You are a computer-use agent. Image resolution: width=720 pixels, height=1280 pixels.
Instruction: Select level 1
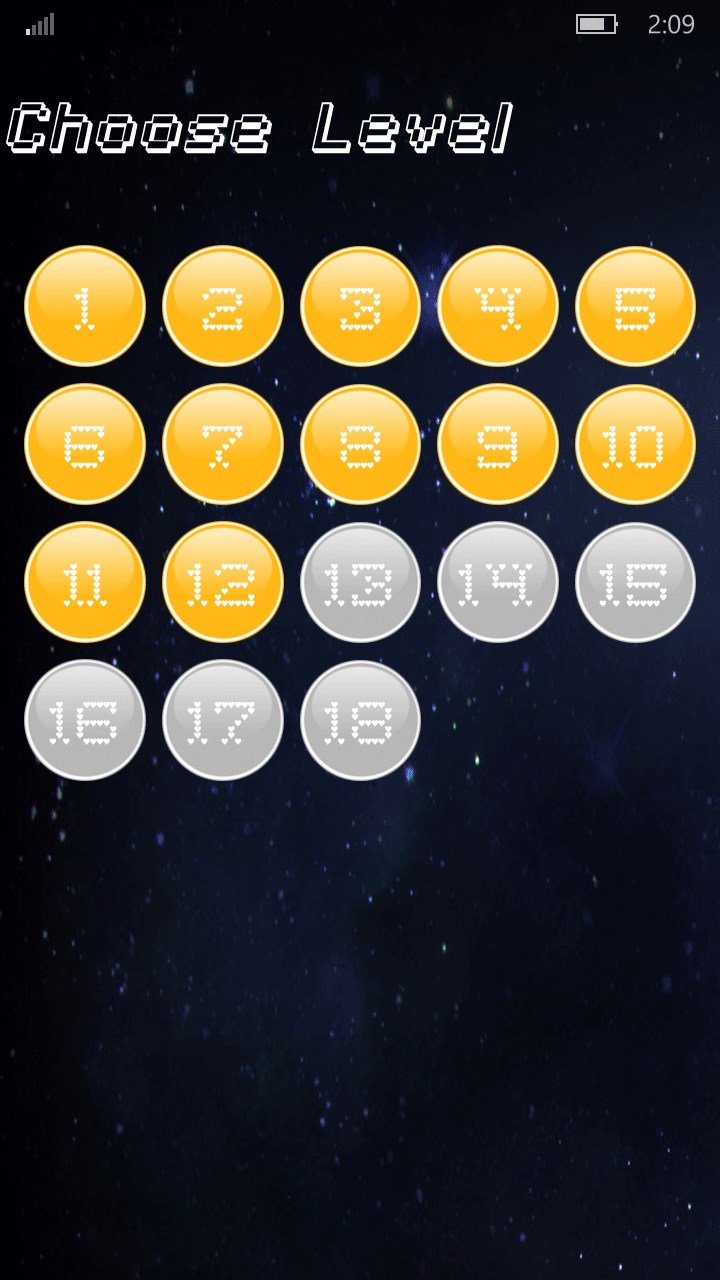pos(85,306)
